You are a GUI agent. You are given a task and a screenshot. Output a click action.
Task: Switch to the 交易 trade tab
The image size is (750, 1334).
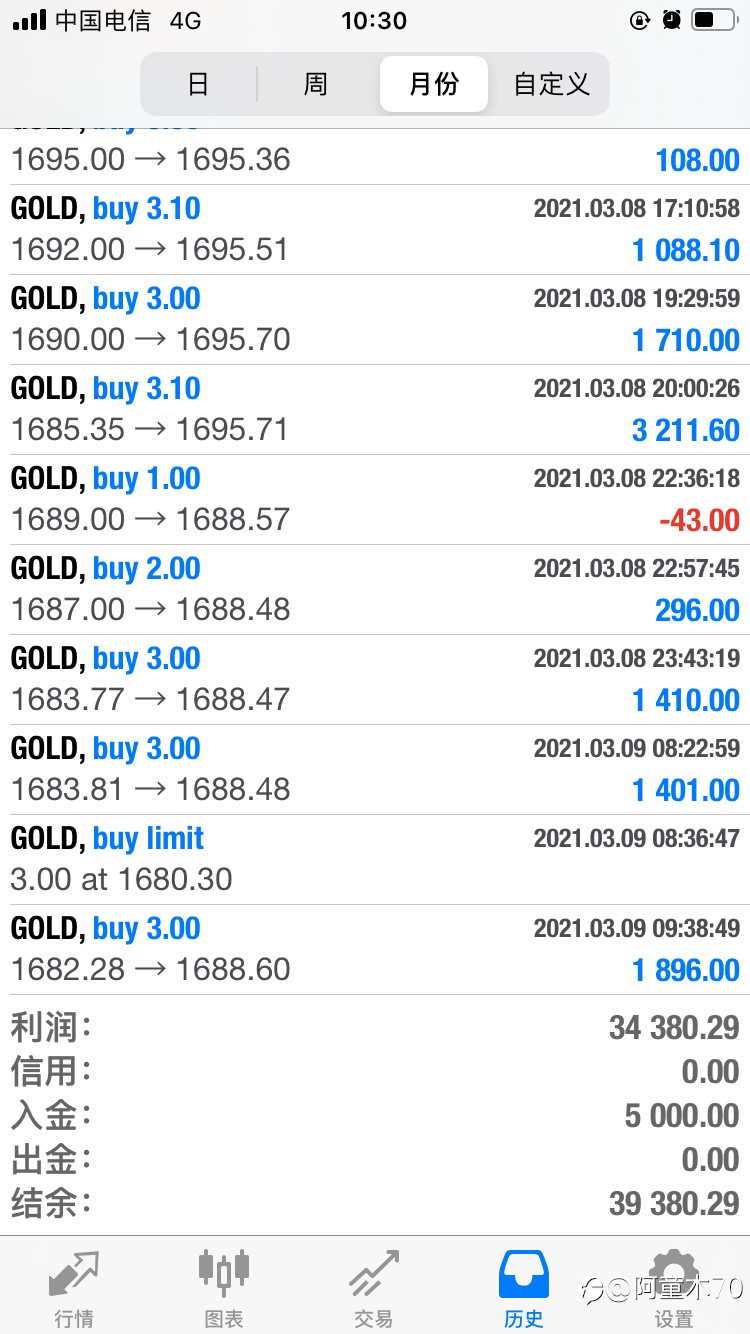[x=374, y=1288]
